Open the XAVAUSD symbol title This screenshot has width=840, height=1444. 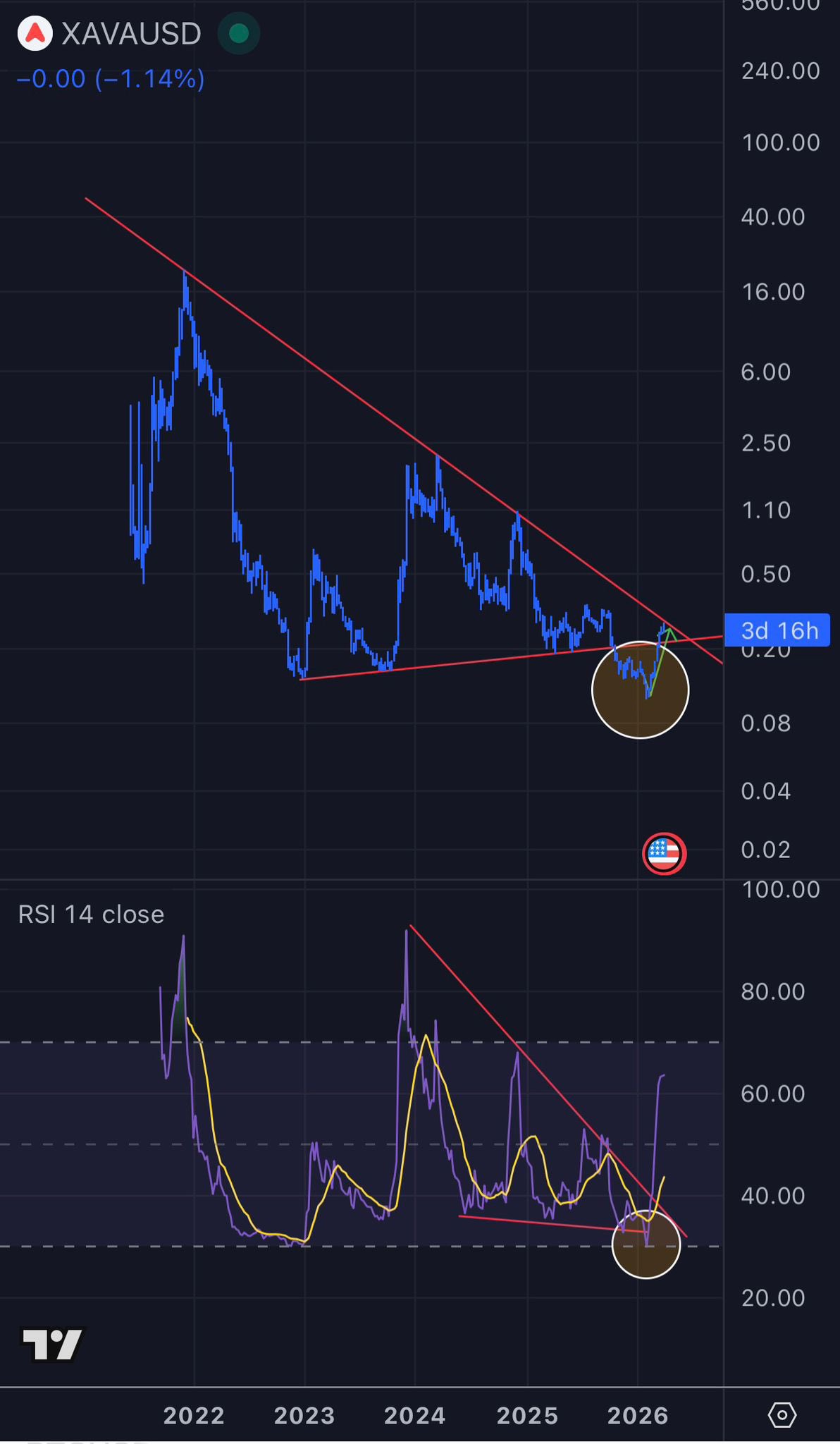(131, 34)
